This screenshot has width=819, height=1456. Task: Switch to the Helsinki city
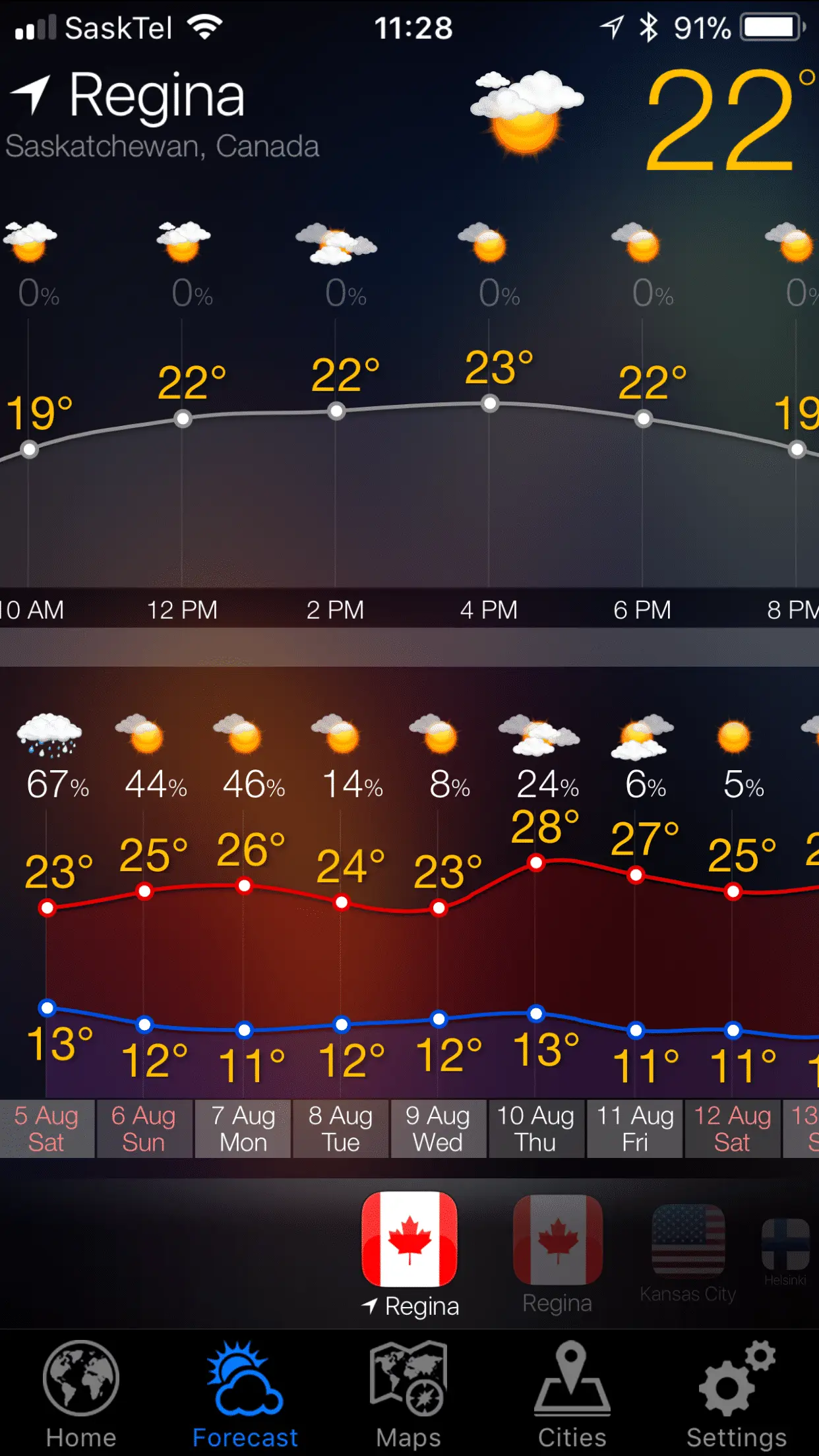[x=785, y=1250]
